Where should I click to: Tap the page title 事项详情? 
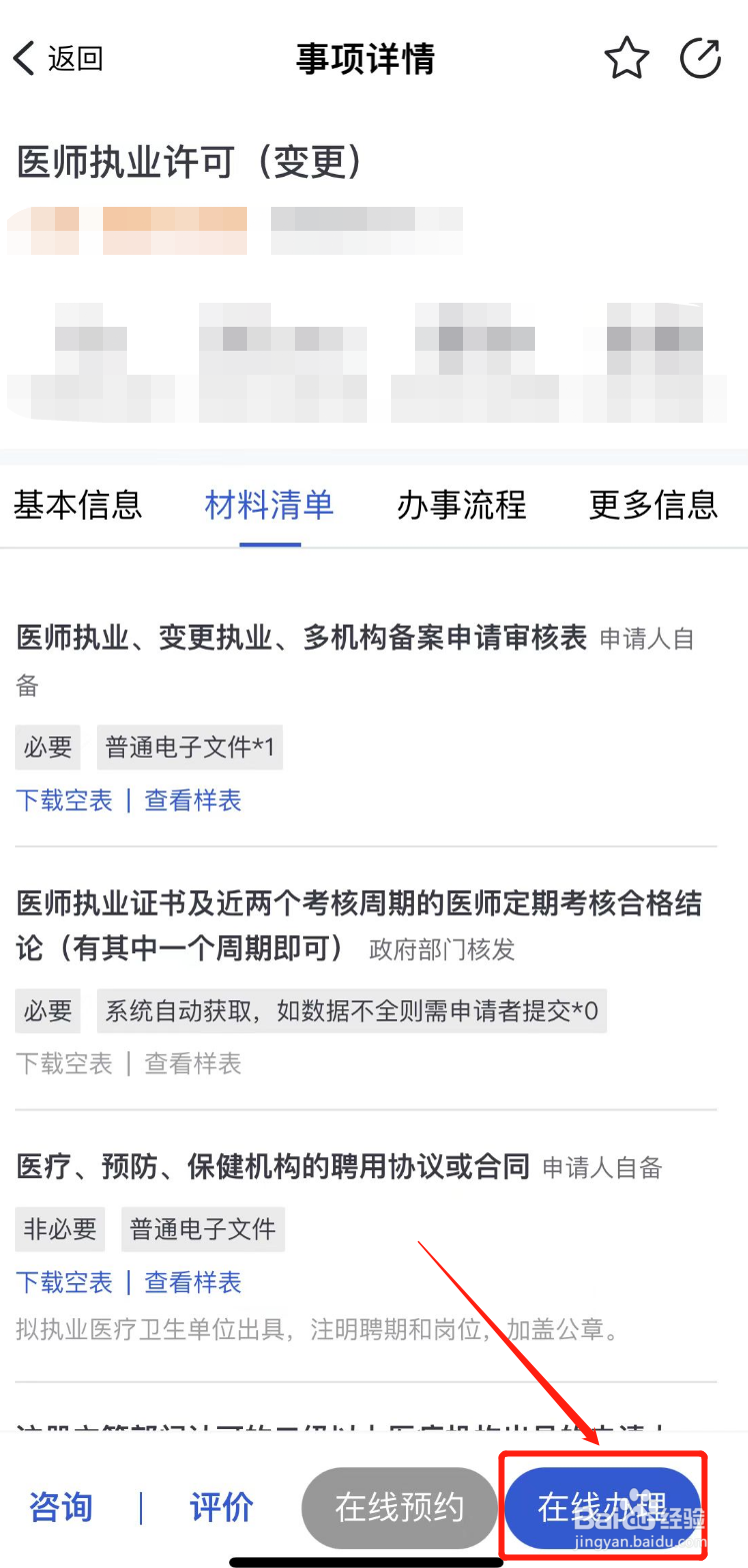366,58
